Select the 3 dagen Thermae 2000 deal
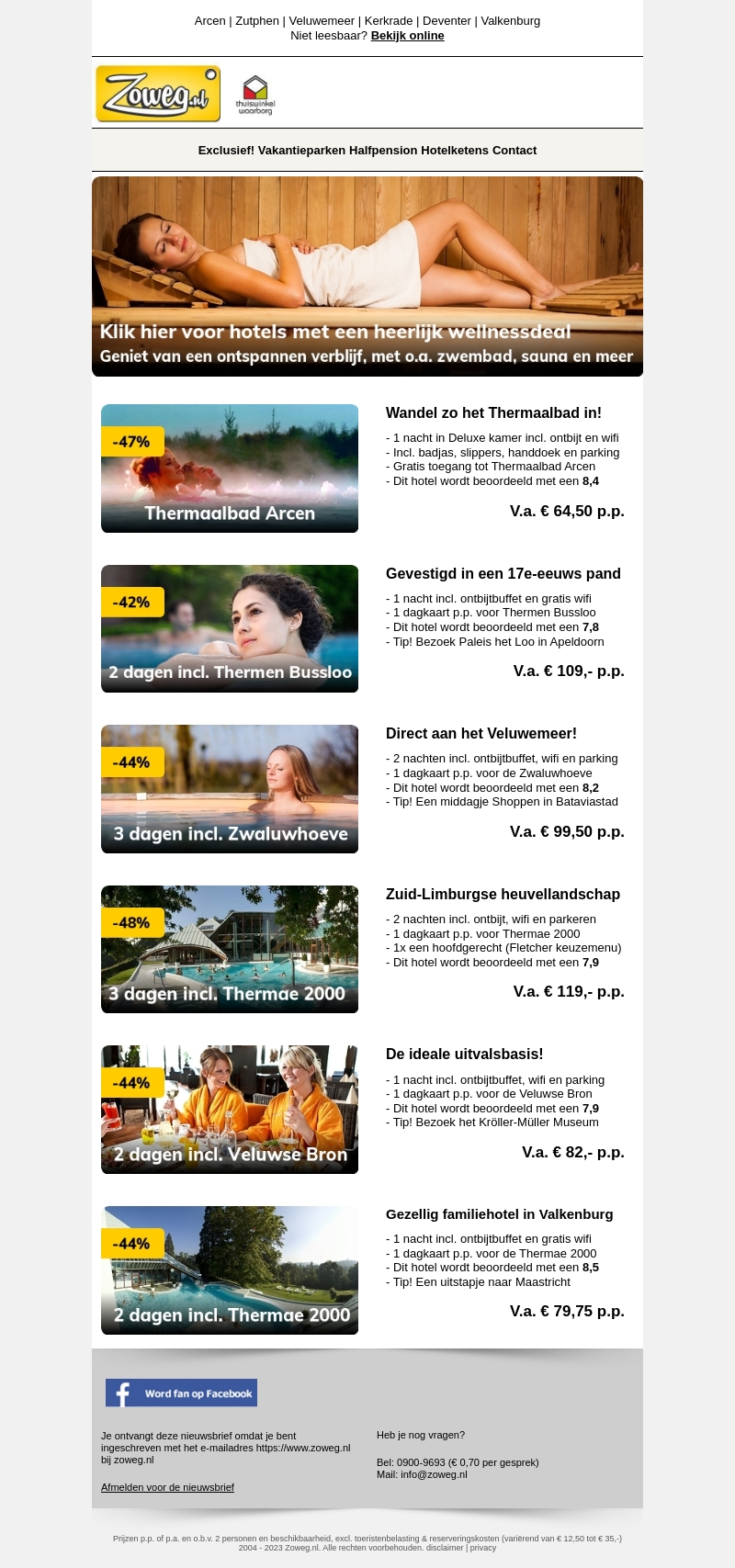The image size is (735, 1568). click(x=230, y=950)
